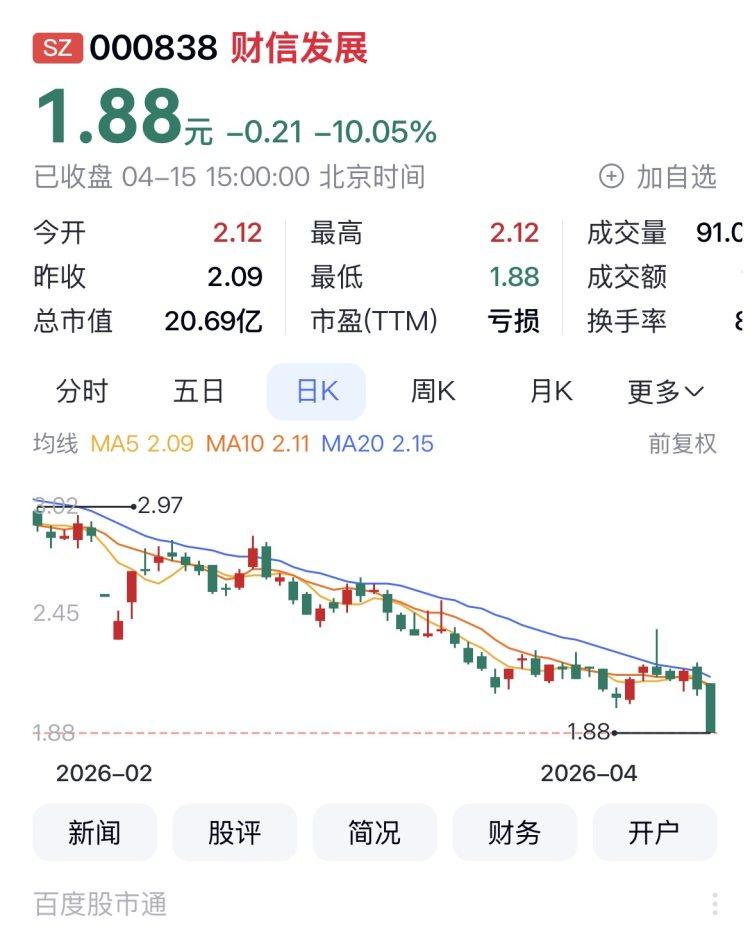The width and height of the screenshot is (750, 946).
Task: Switch to the 分时 chart tab
Action: coord(82,391)
